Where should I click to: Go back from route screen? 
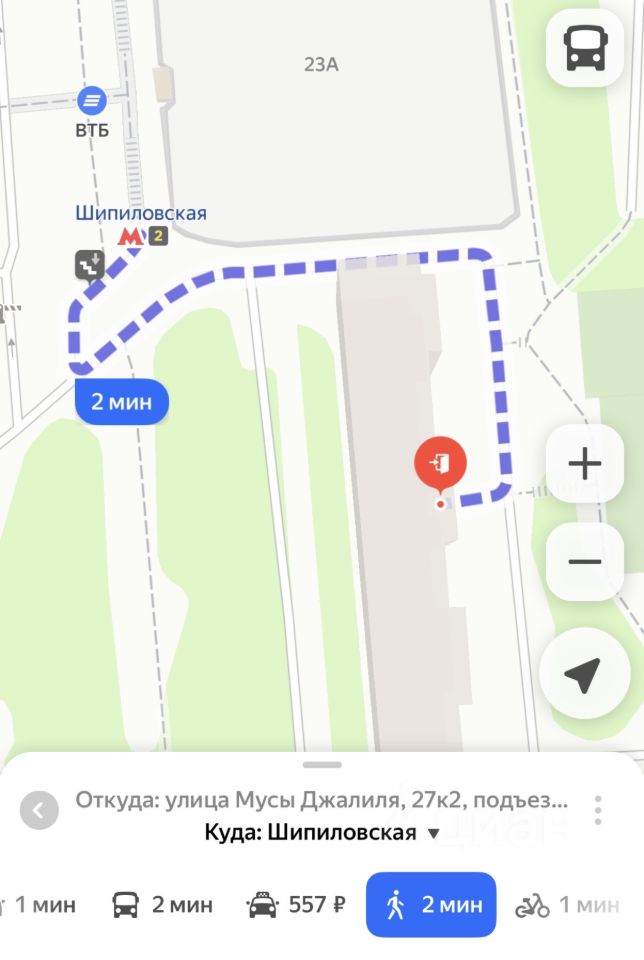pyautogui.click(x=39, y=810)
